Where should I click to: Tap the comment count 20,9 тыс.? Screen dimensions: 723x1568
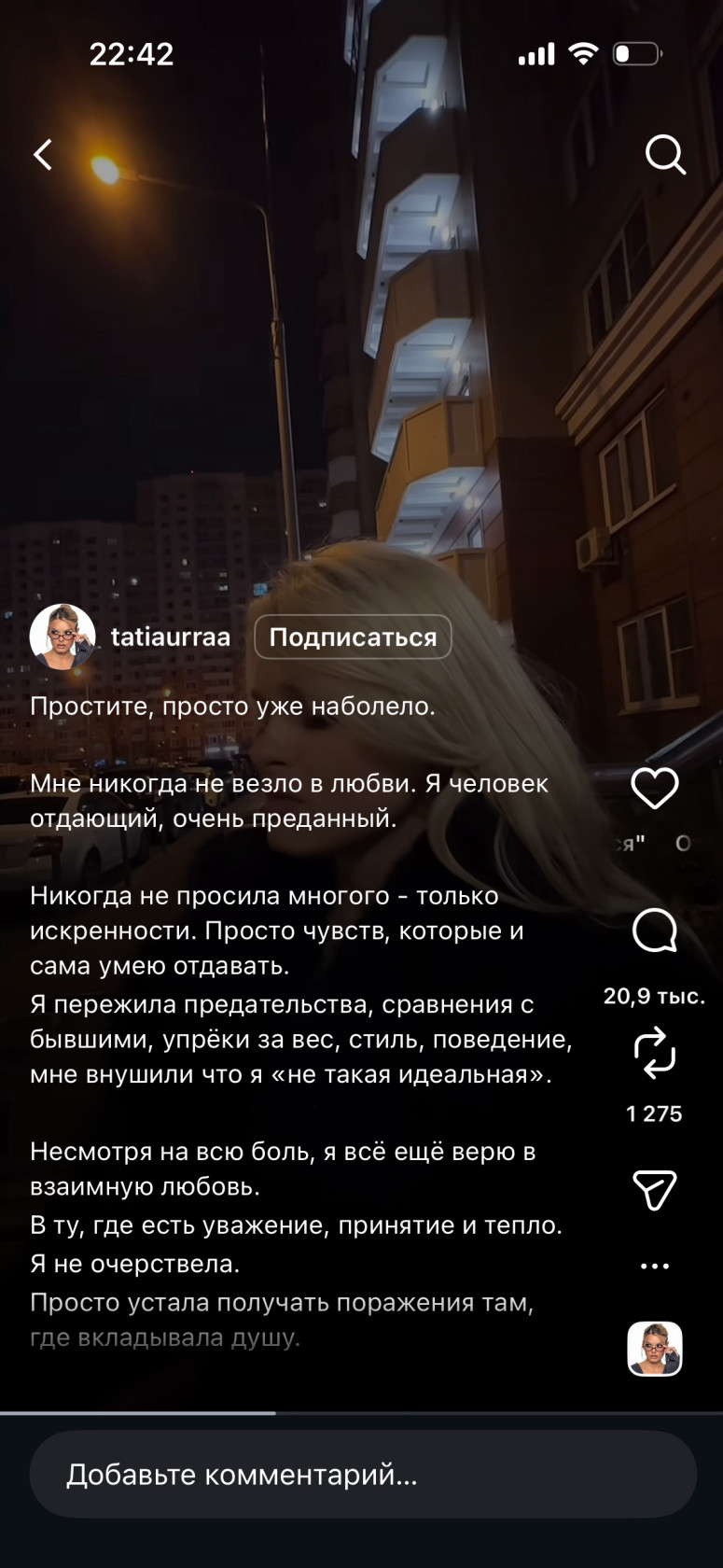(655, 995)
